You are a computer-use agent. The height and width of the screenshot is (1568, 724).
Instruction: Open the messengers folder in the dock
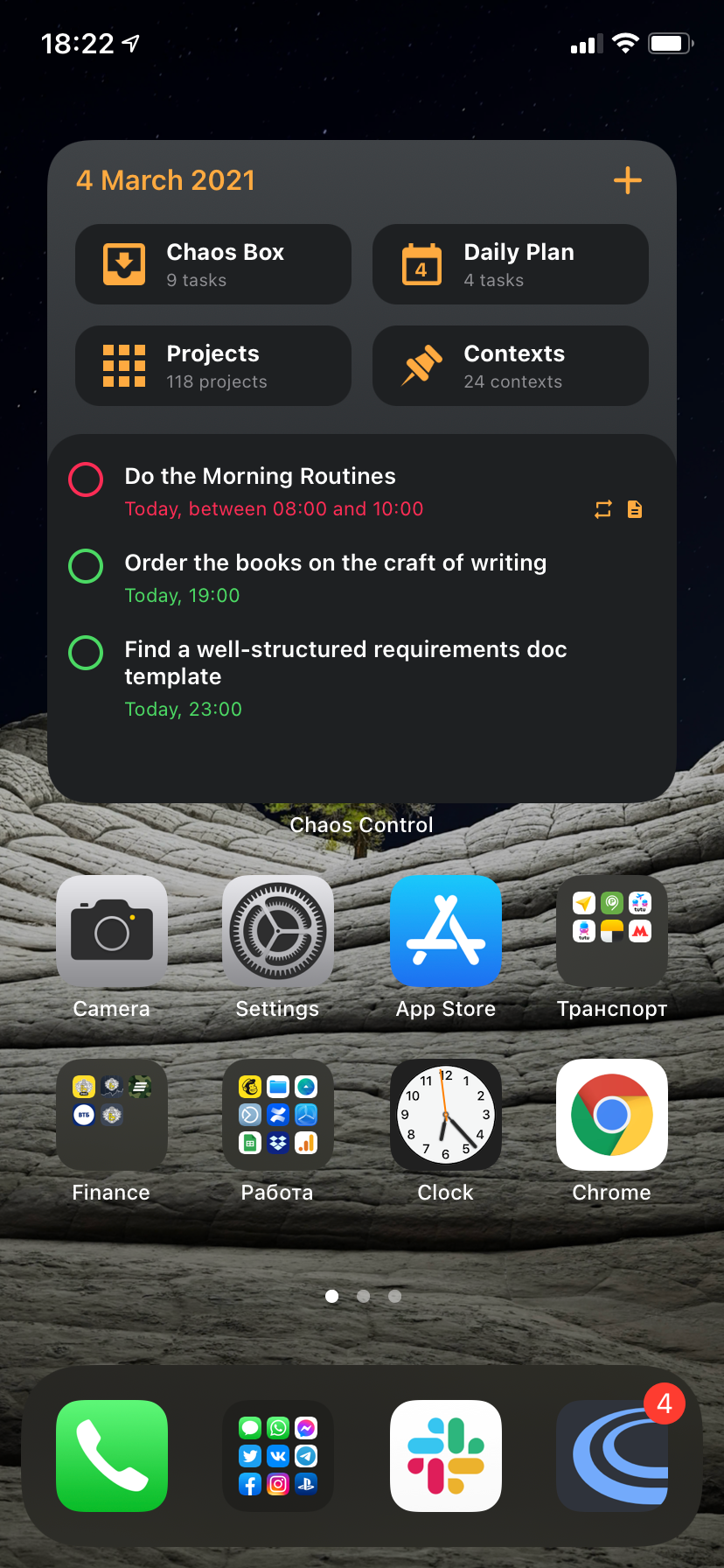pyautogui.click(x=278, y=1456)
